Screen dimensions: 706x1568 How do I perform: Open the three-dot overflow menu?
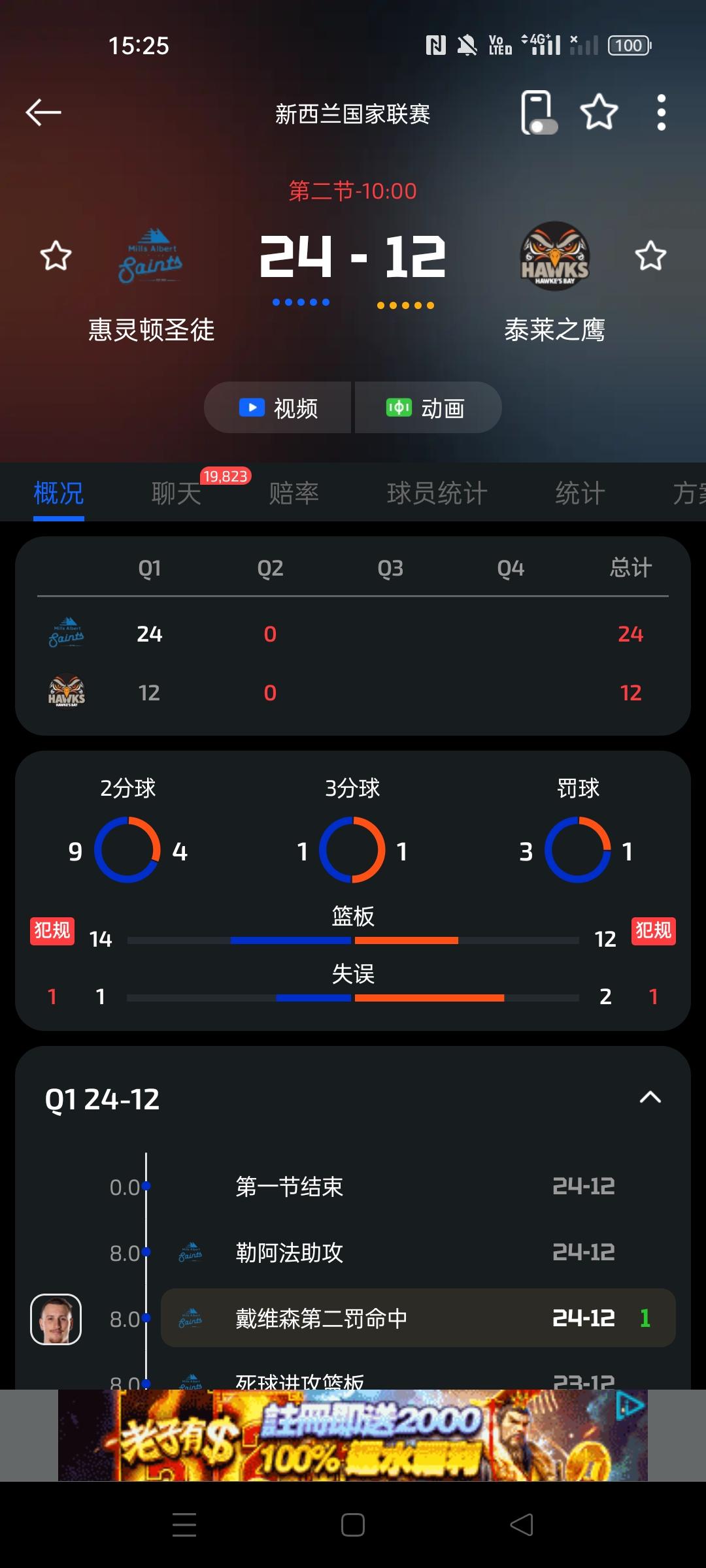662,112
